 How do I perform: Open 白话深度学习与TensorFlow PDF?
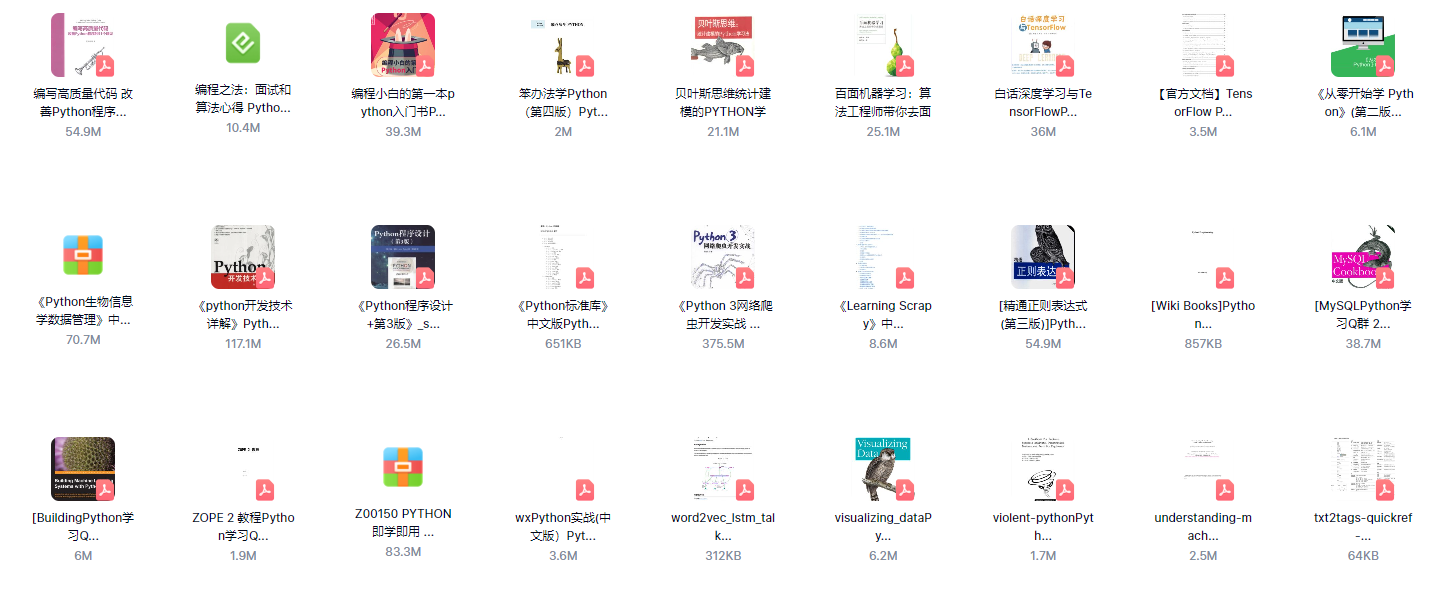[1043, 46]
